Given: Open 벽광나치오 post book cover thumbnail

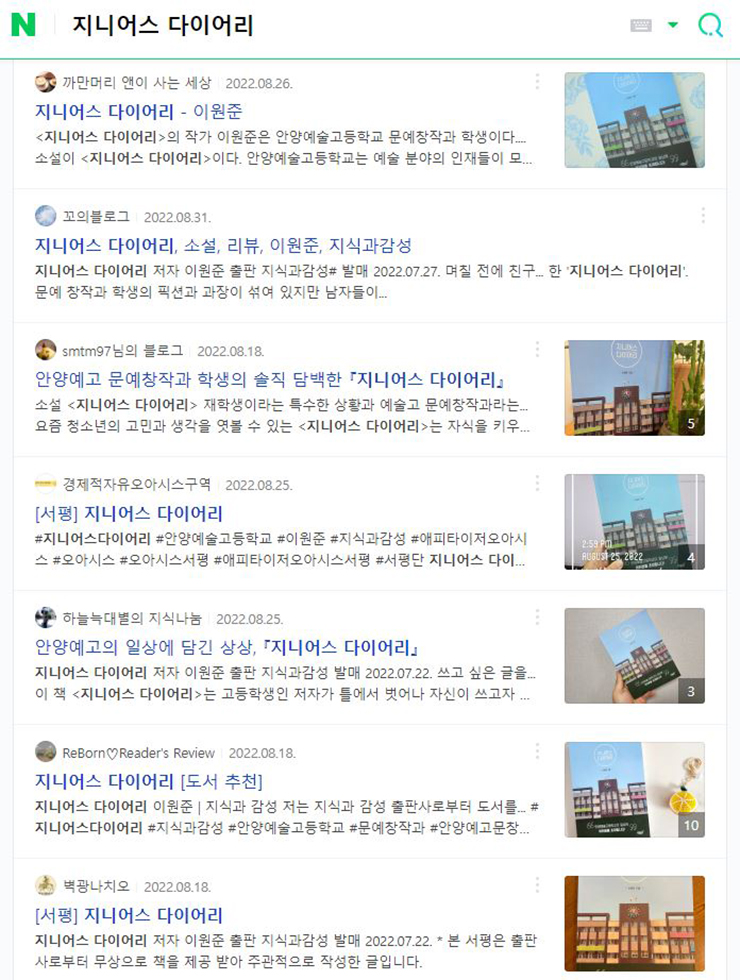Looking at the screenshot, I should tap(634, 923).
